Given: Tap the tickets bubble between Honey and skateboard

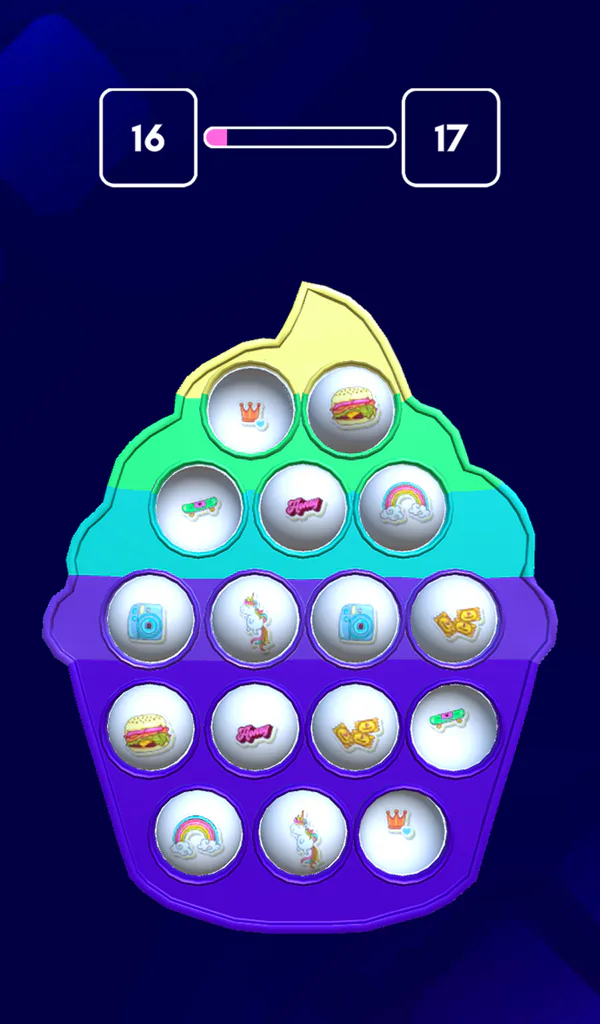Looking at the screenshot, I should coord(355,728).
